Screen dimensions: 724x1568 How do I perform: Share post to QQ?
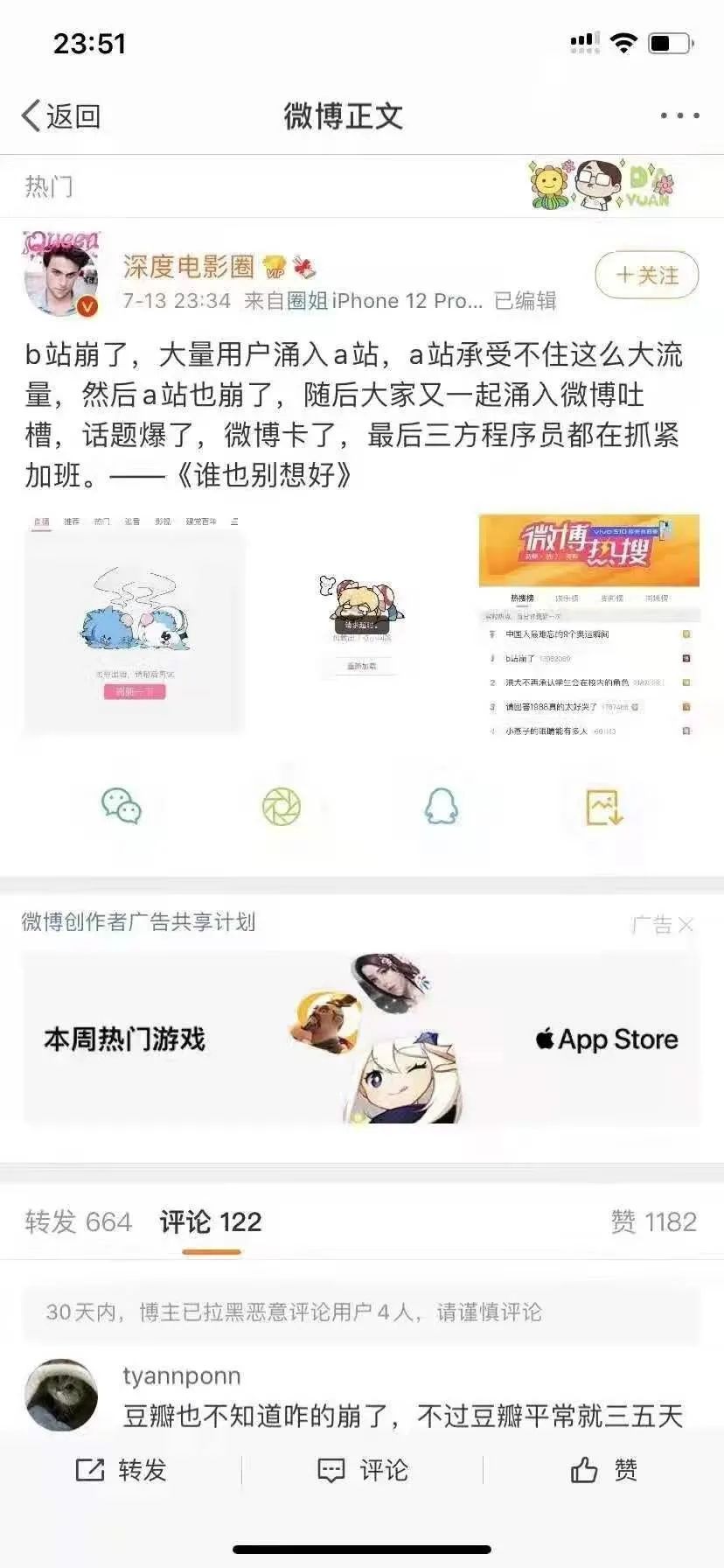coord(442,806)
